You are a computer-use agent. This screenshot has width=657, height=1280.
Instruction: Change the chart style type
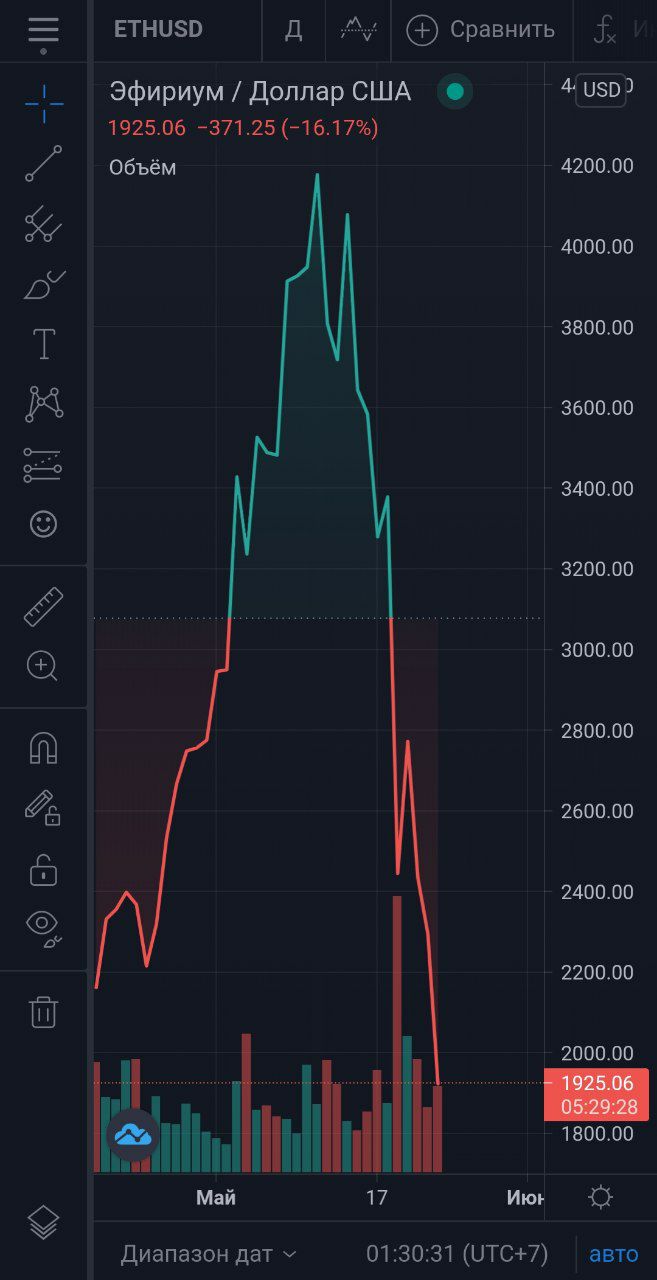pos(358,30)
